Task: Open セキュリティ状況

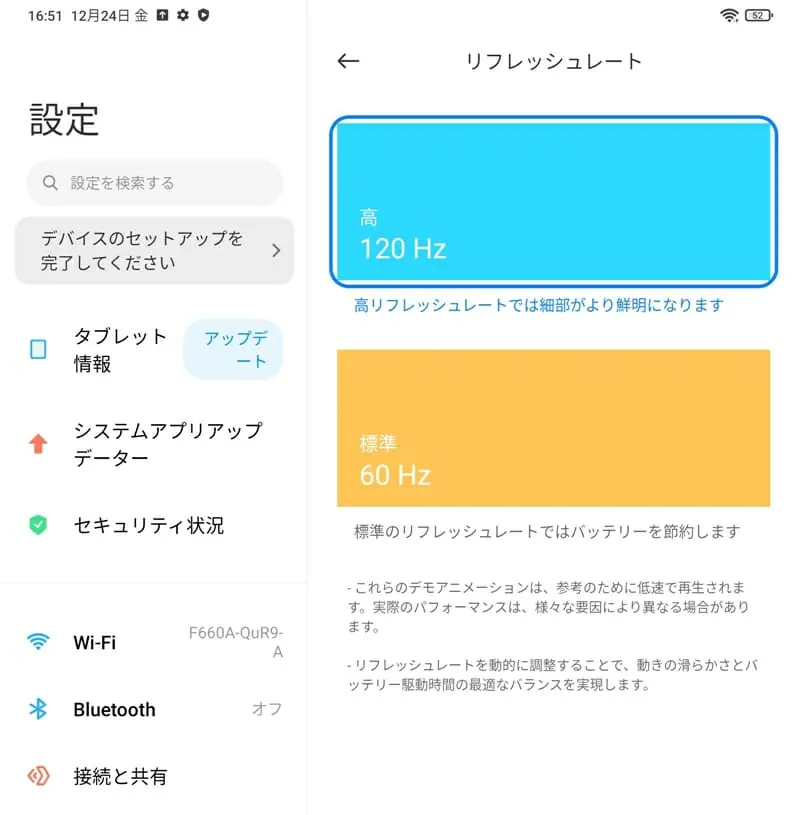Action: coord(148,525)
